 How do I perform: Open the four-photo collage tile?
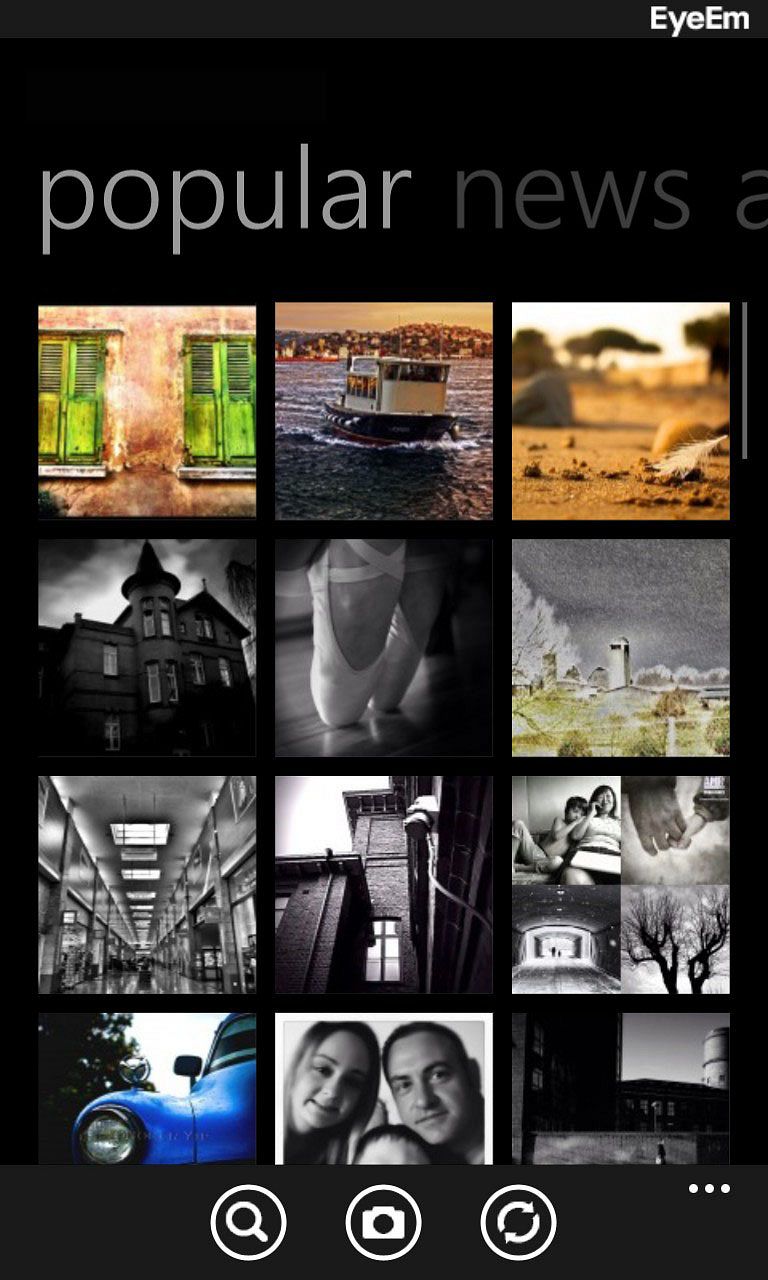[x=621, y=885]
